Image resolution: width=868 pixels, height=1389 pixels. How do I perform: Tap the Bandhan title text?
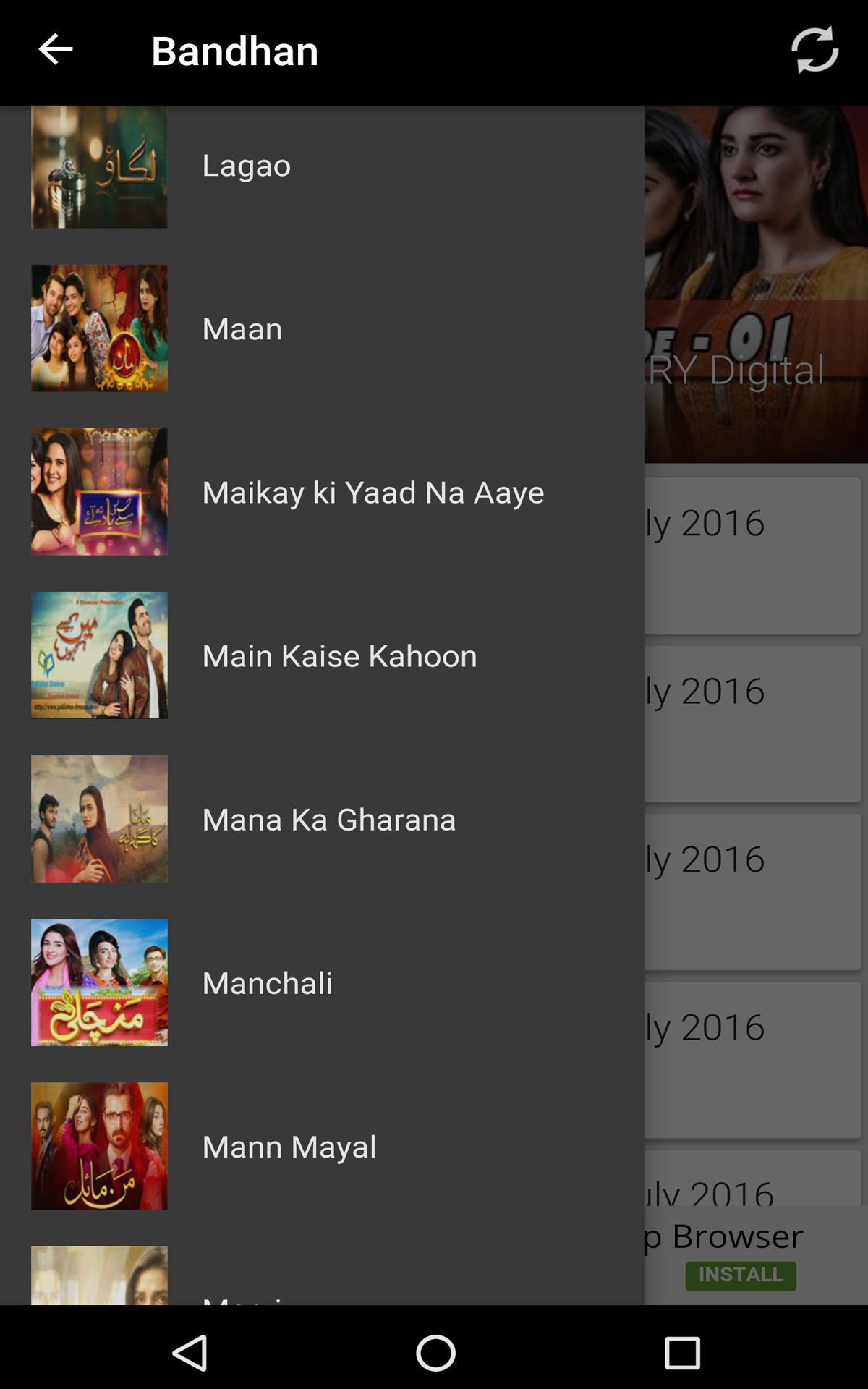pos(234,51)
